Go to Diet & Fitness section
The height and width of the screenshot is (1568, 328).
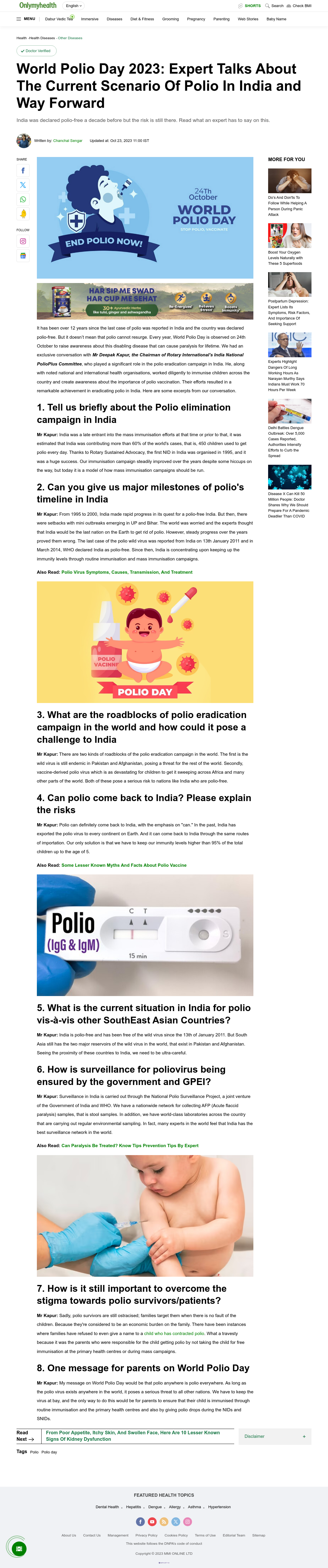pyautogui.click(x=142, y=19)
